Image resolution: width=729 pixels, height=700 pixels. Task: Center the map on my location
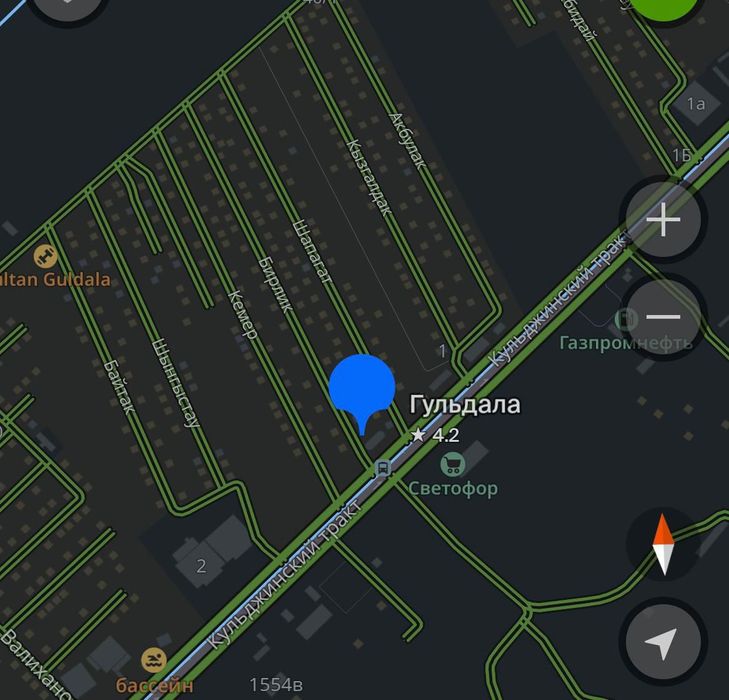pos(663,643)
